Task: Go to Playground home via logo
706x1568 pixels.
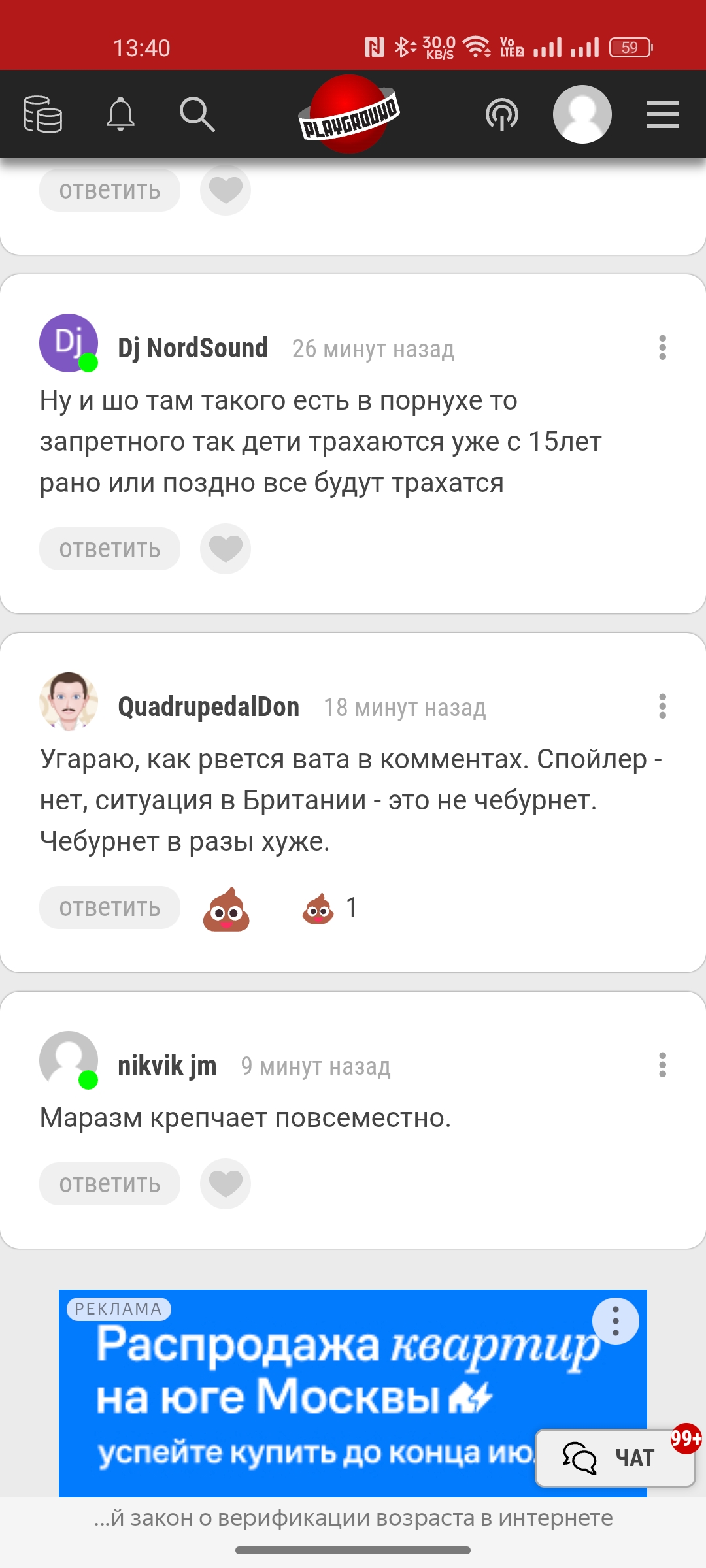Action: tap(349, 114)
